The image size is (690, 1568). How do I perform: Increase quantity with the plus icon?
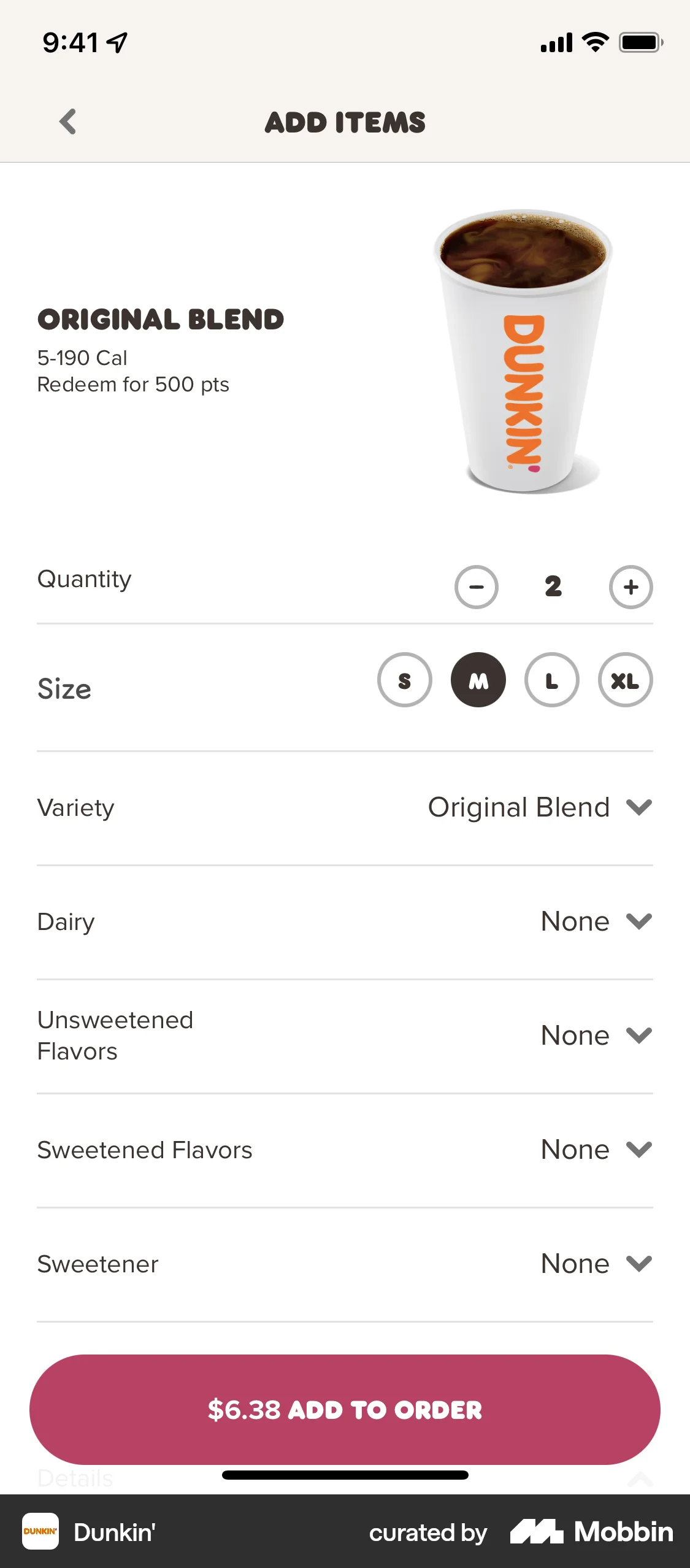631,587
